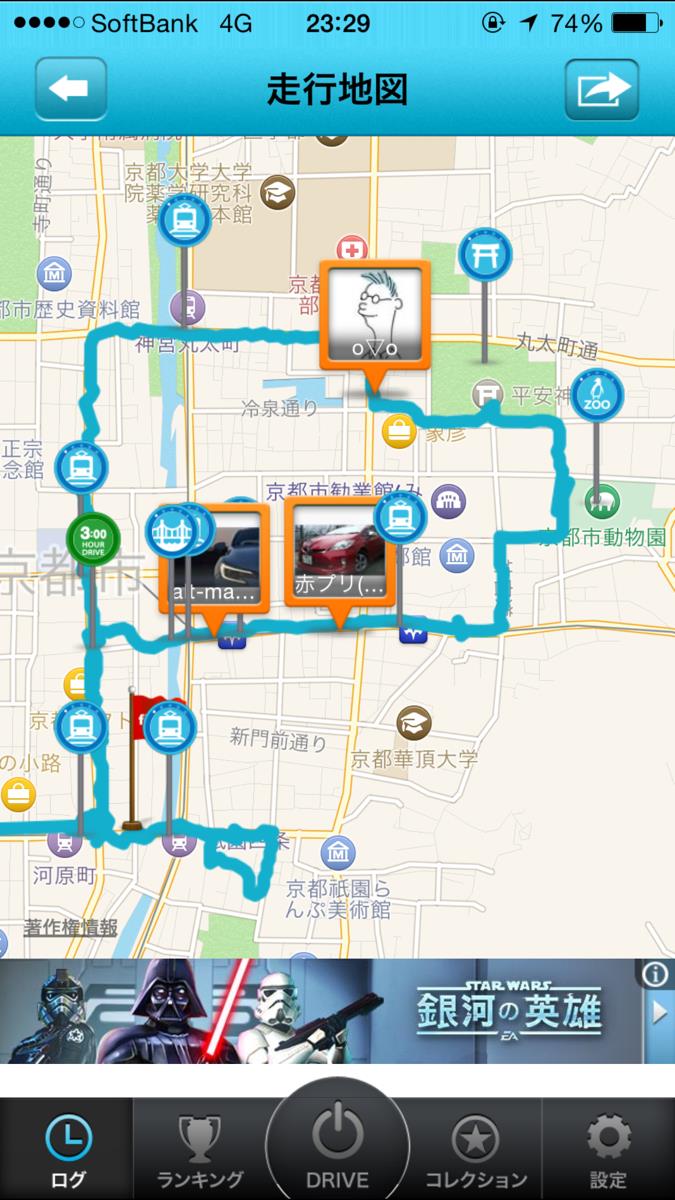Go back using the arrow button
The width and height of the screenshot is (675, 1200).
pos(70,90)
